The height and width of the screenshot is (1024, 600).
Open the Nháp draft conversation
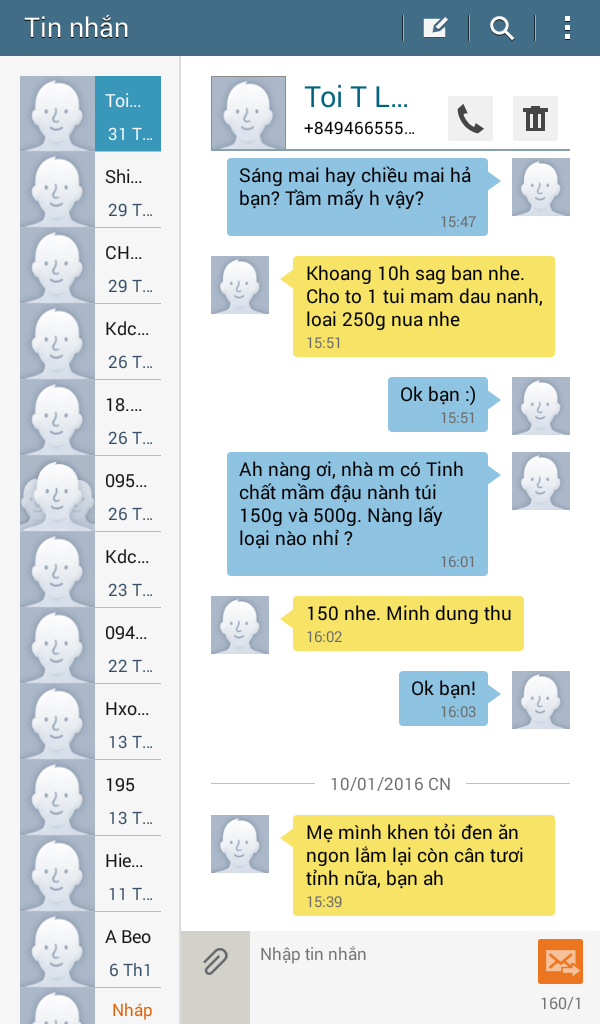tap(90, 1008)
